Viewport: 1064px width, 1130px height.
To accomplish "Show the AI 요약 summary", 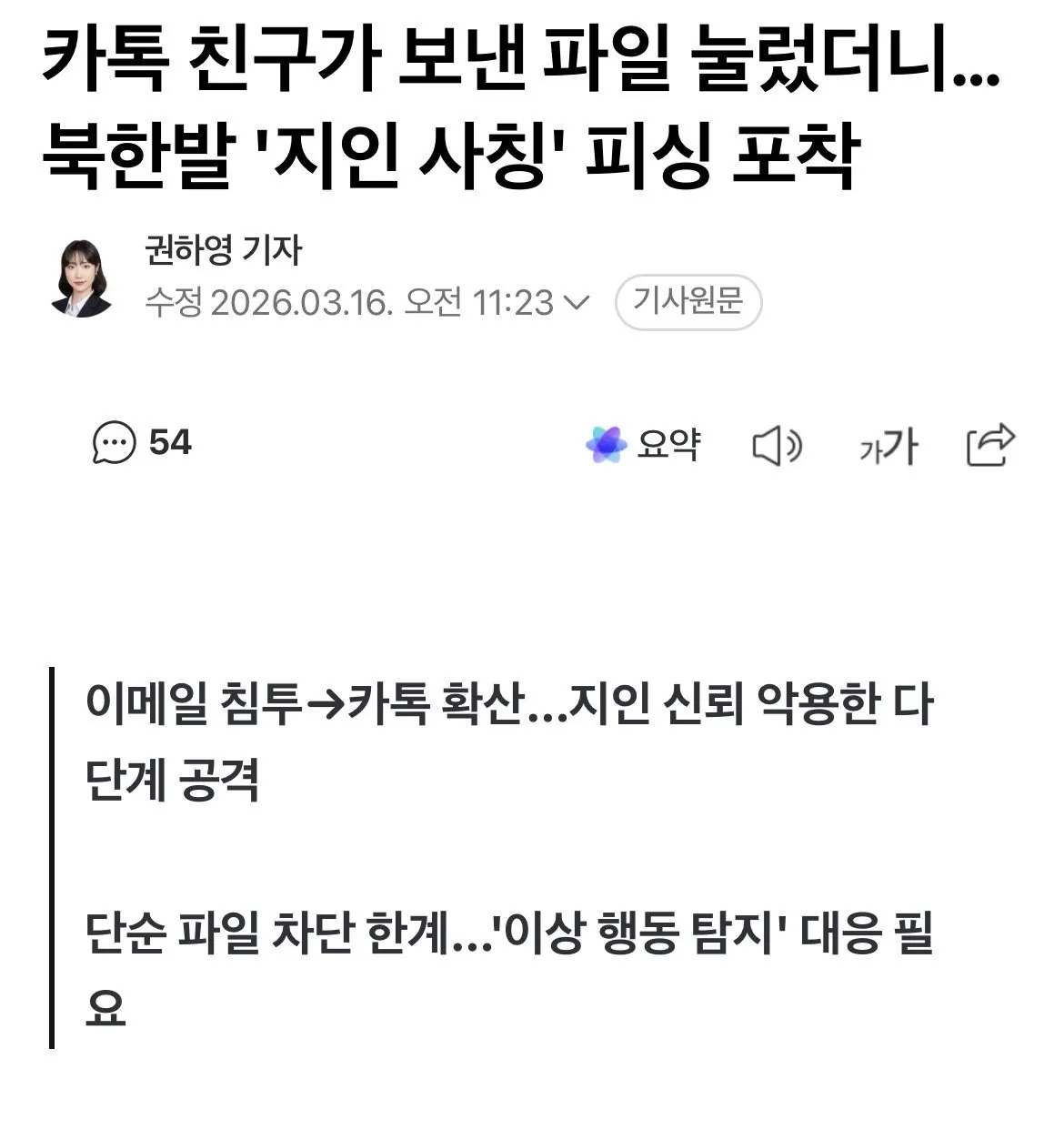I will [643, 444].
